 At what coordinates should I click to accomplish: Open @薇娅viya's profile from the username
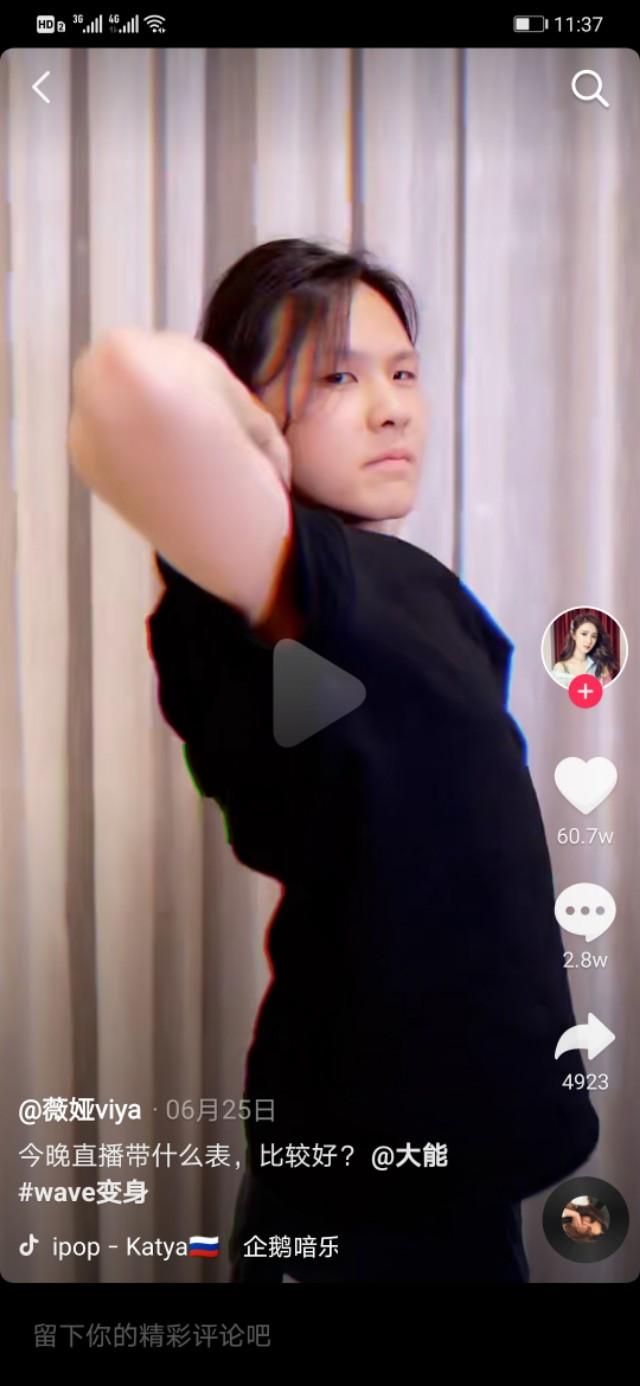[x=80, y=1110]
